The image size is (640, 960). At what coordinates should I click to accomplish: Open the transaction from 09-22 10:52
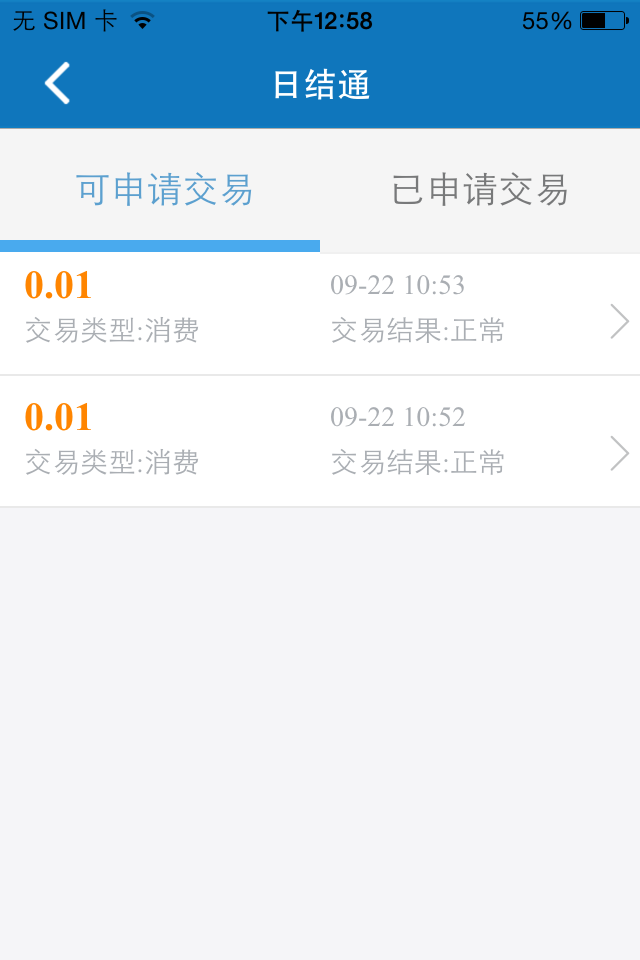tap(320, 442)
